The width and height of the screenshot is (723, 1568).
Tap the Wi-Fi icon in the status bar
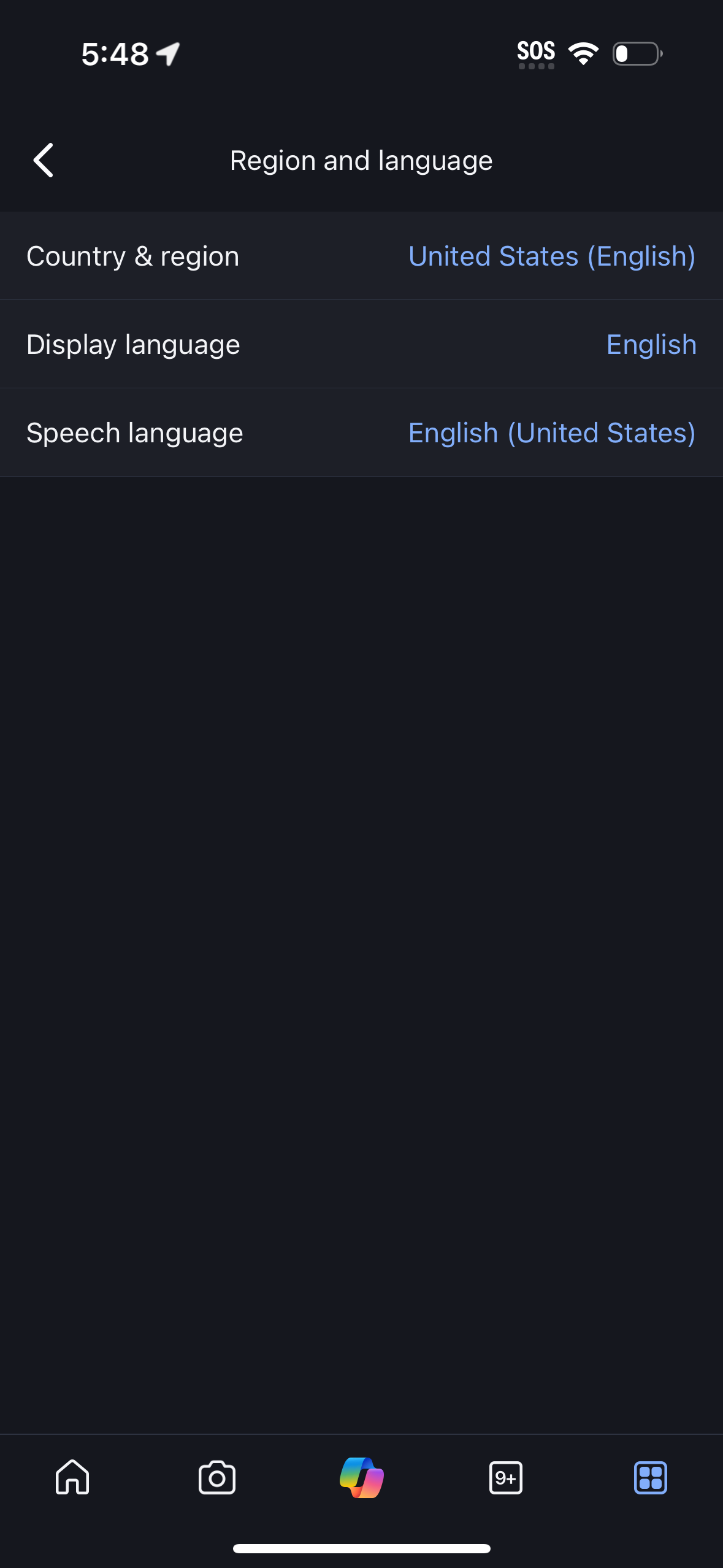(x=583, y=54)
